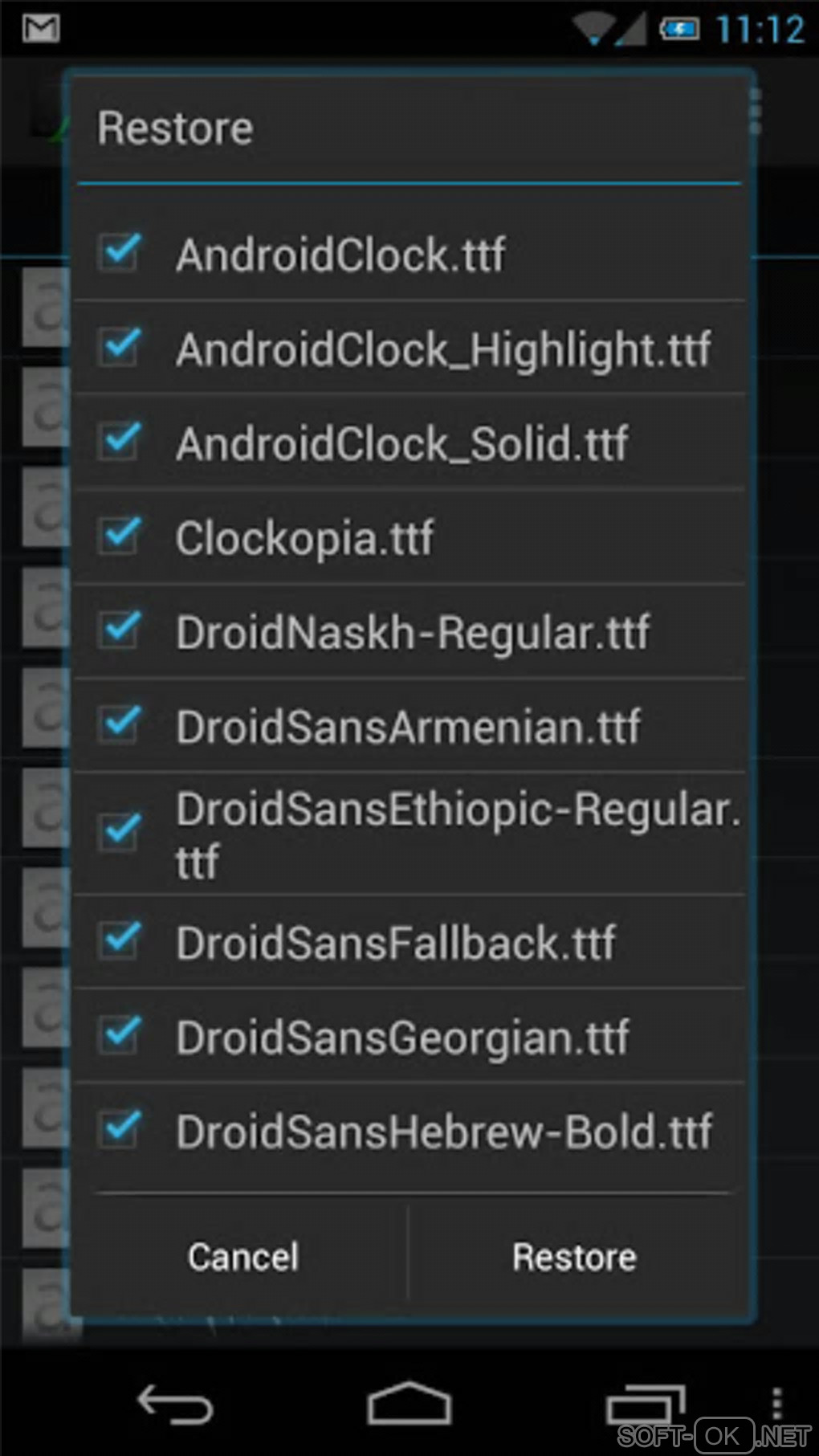Uncheck AndroidClock.ttf
This screenshot has height=1456, width=819.
coord(120,254)
